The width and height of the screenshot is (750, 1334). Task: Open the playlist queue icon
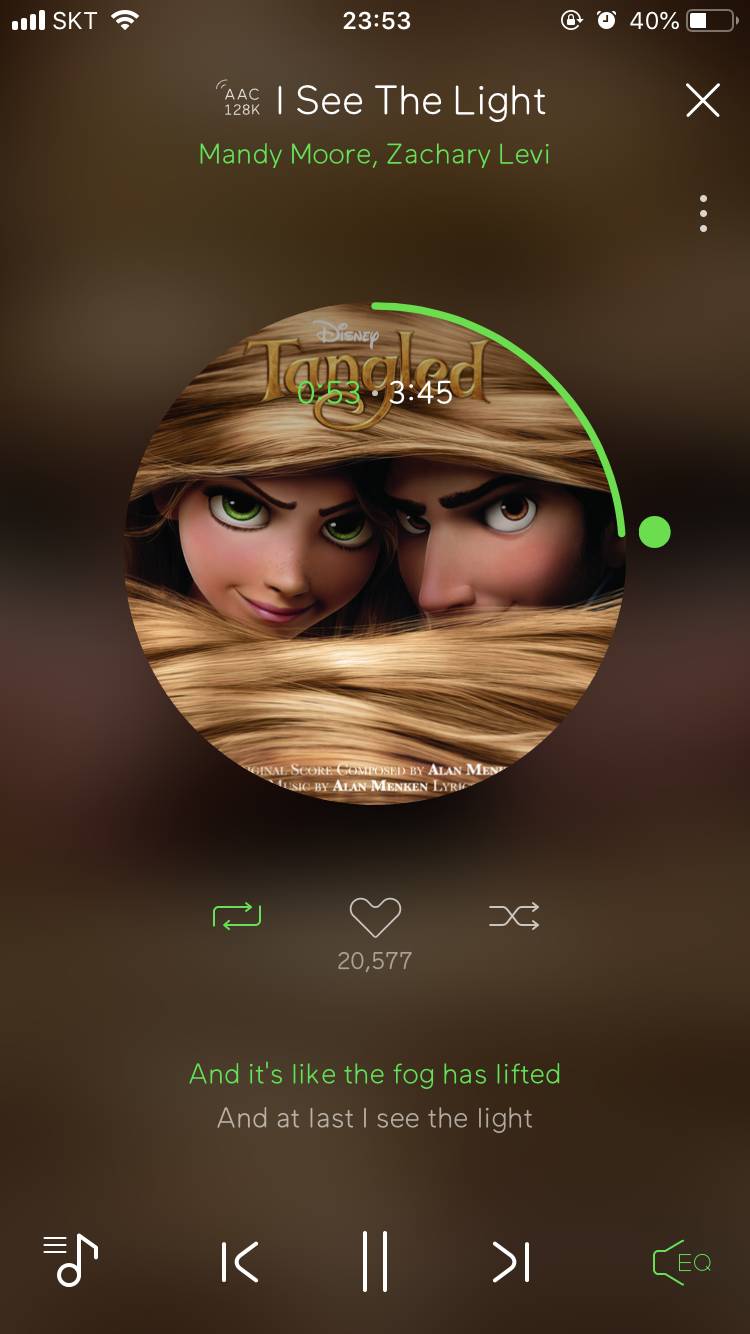coord(71,1260)
